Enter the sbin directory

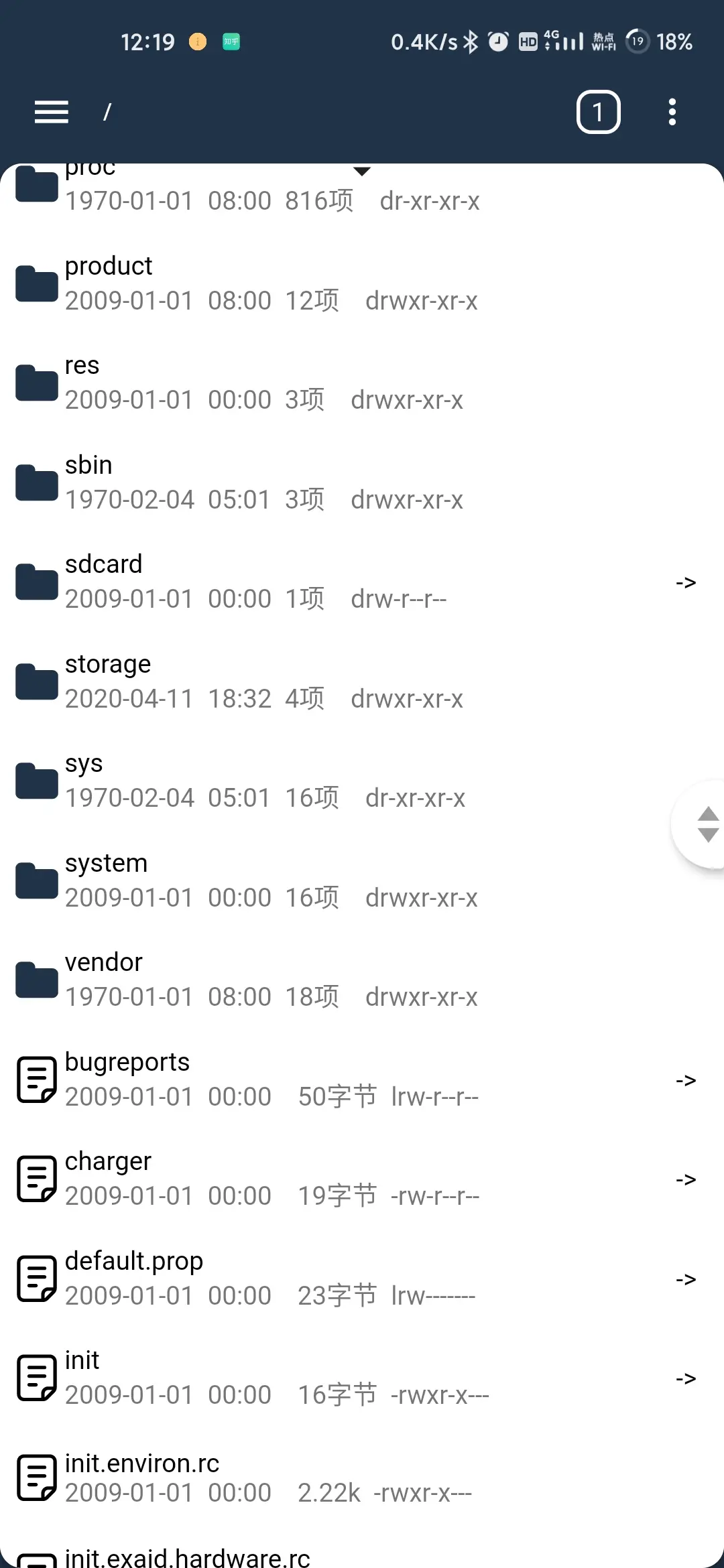pyautogui.click(x=268, y=482)
